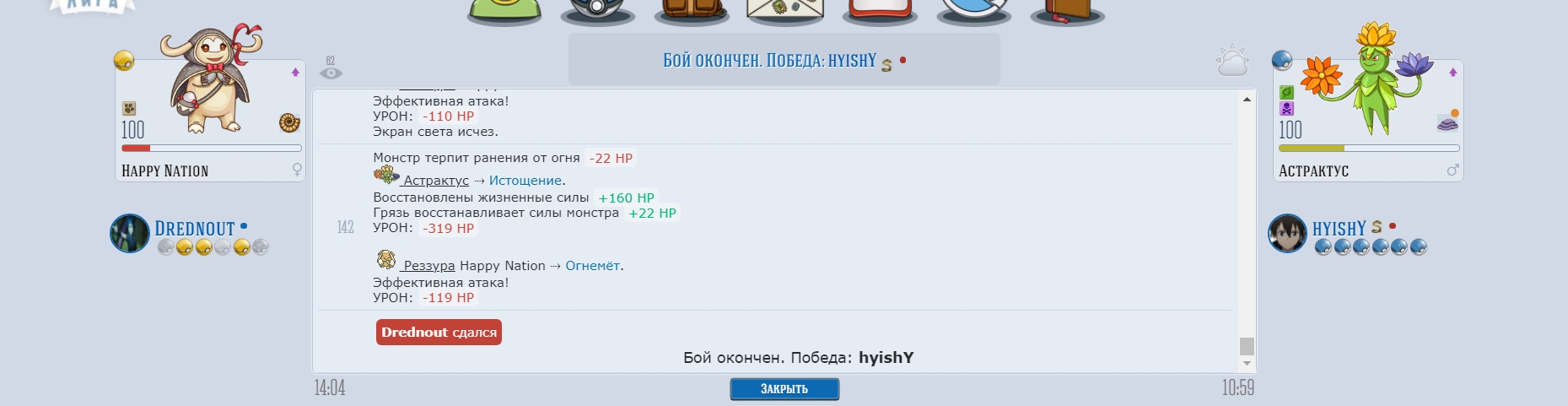The height and width of the screenshot is (406, 1568).
Task: Open the mail envelope icon
Action: 784,10
